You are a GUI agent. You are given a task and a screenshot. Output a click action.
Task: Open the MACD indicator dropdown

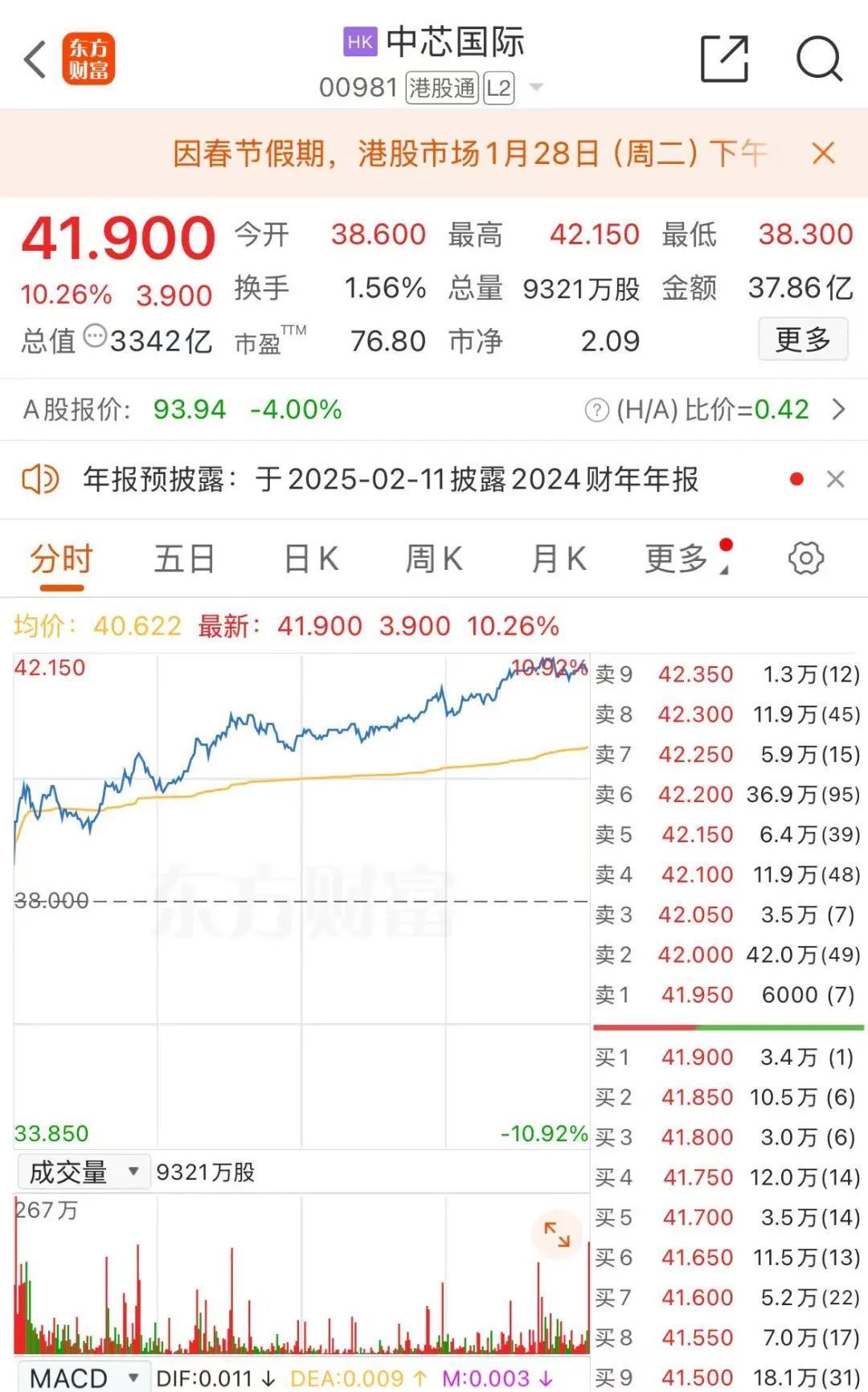[x=81, y=1378]
